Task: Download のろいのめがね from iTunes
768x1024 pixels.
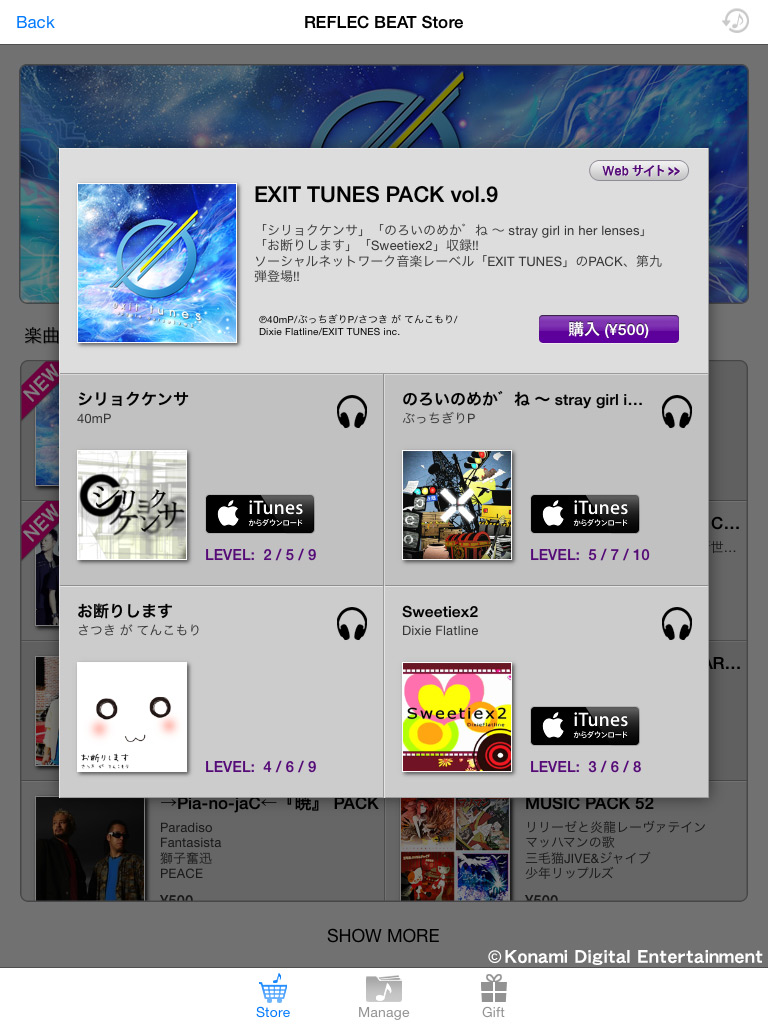Action: (x=585, y=514)
